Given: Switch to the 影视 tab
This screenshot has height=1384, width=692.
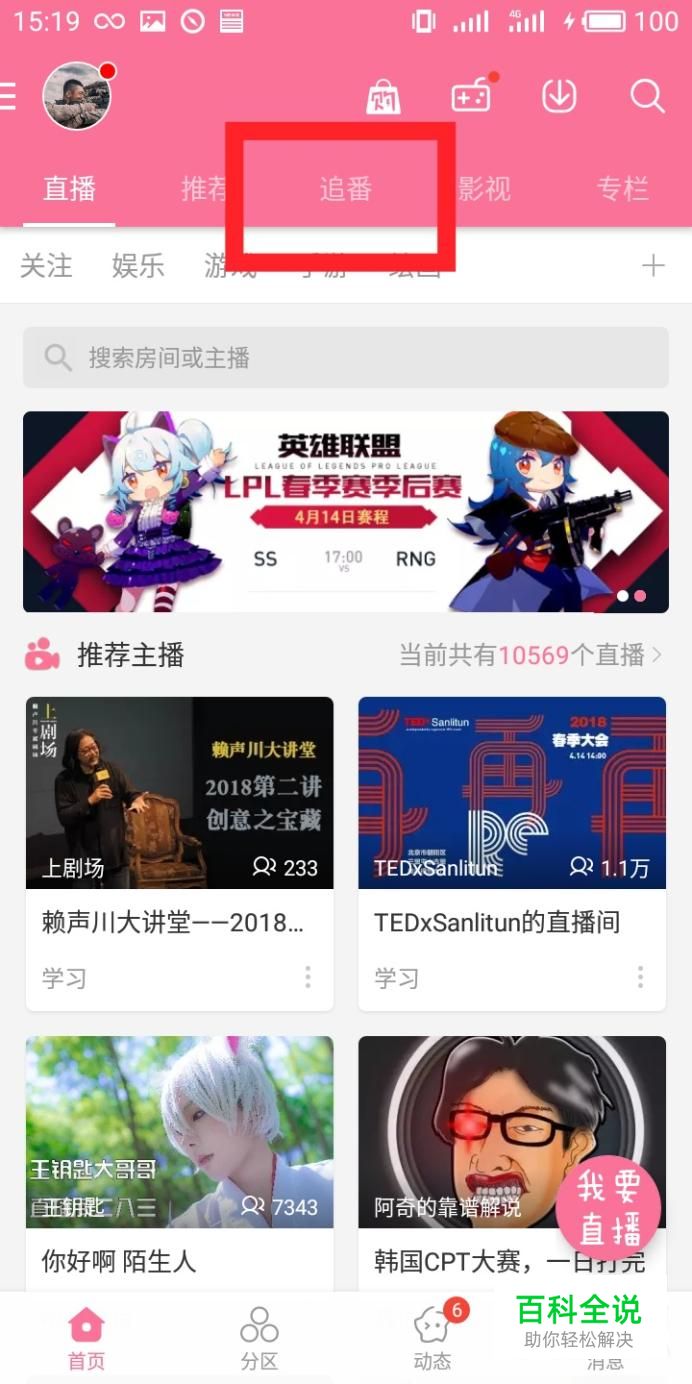Looking at the screenshot, I should pyautogui.click(x=484, y=188).
